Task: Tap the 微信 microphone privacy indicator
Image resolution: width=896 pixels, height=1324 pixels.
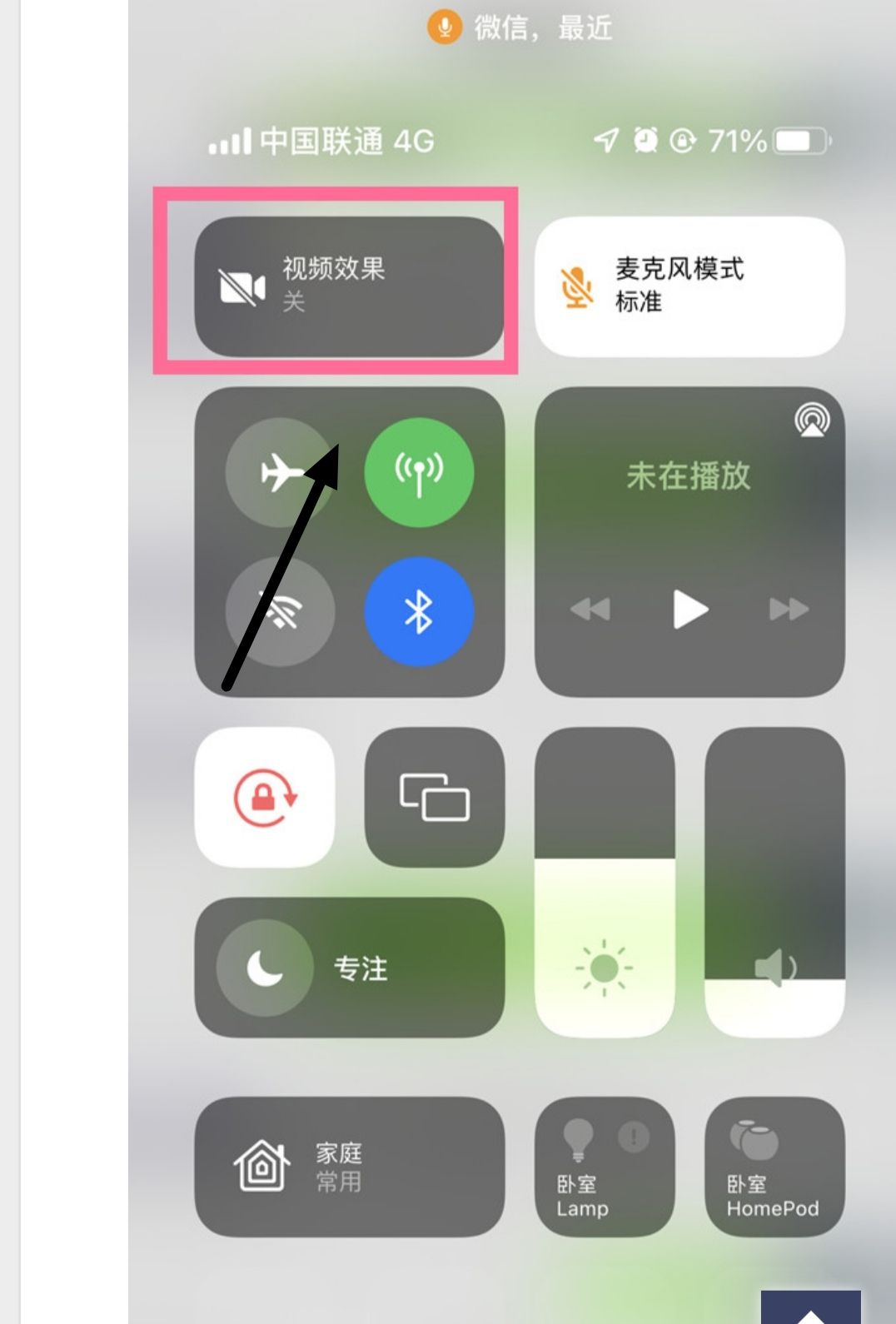Action: click(446, 27)
